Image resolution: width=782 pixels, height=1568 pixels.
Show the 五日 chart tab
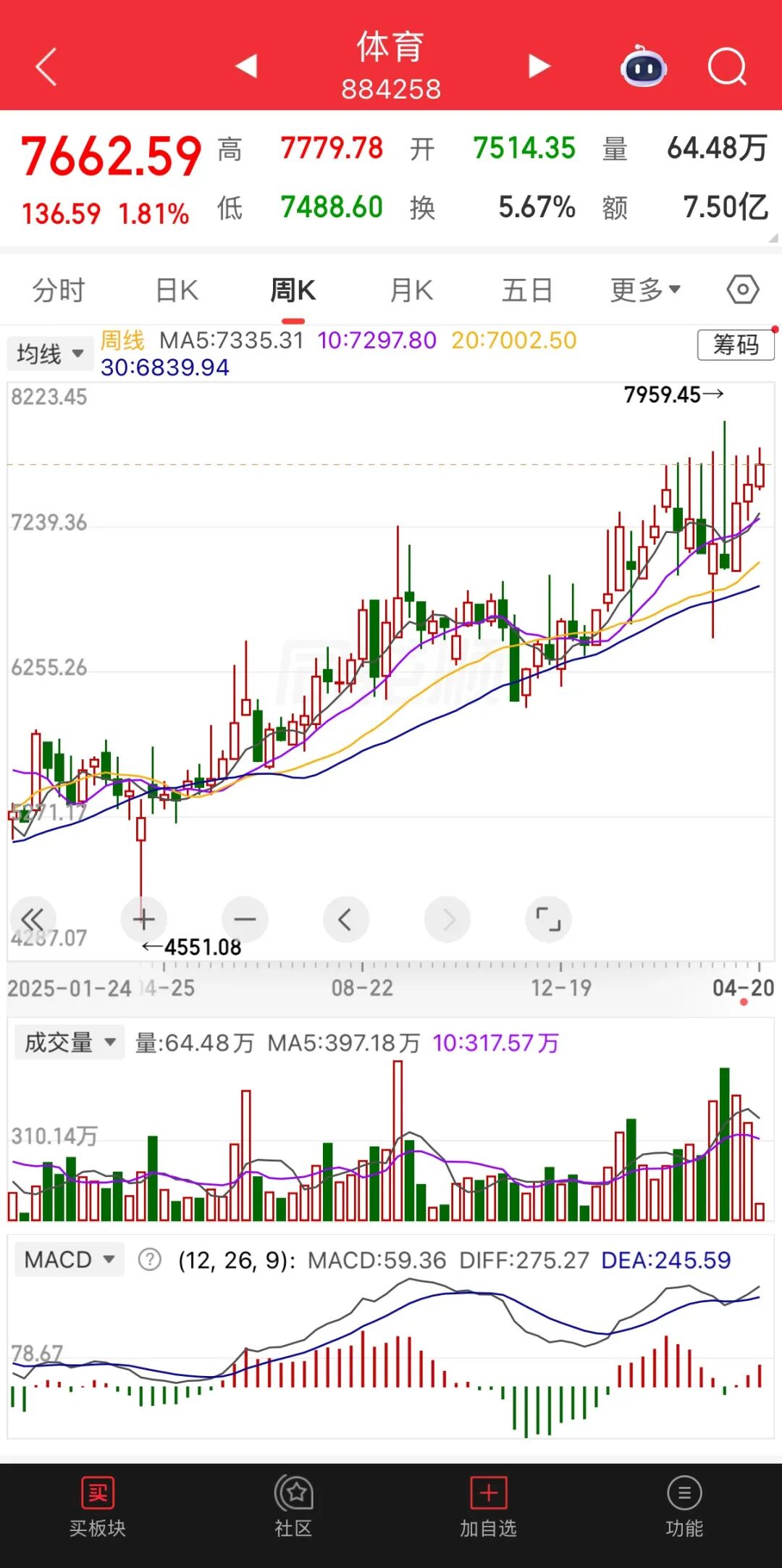click(x=527, y=290)
